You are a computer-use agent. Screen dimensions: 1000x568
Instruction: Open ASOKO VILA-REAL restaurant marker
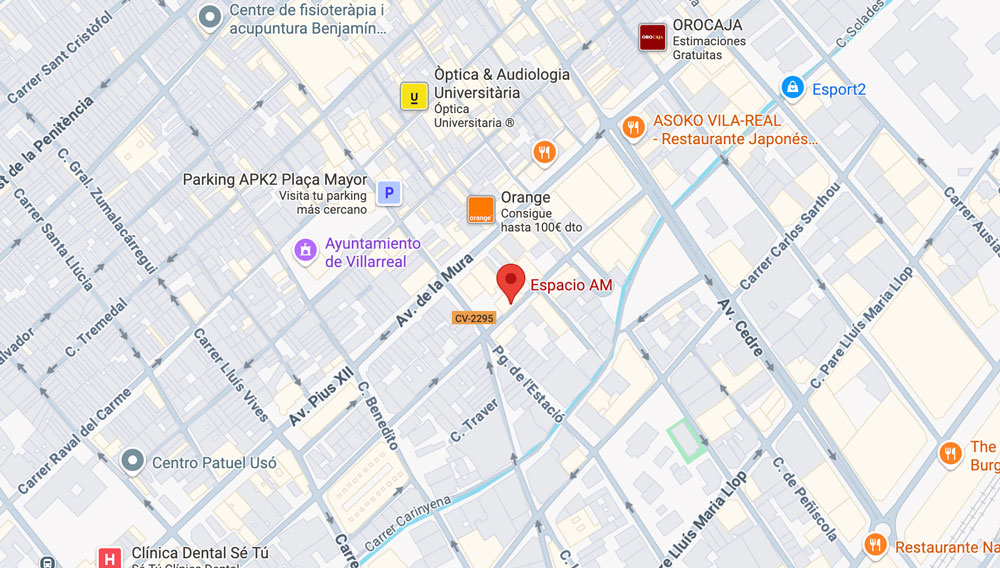pos(632,127)
